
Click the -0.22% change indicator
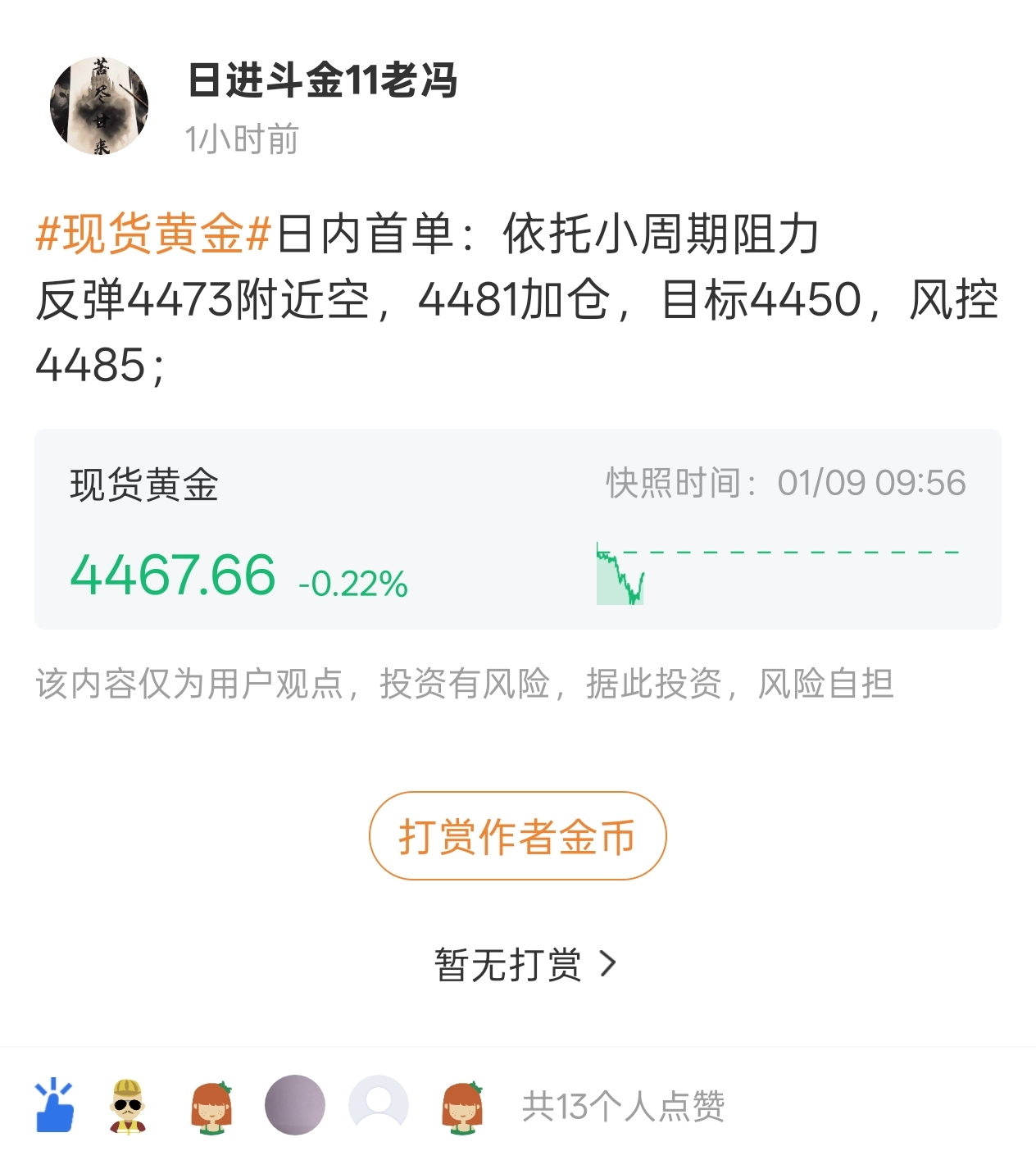352,583
